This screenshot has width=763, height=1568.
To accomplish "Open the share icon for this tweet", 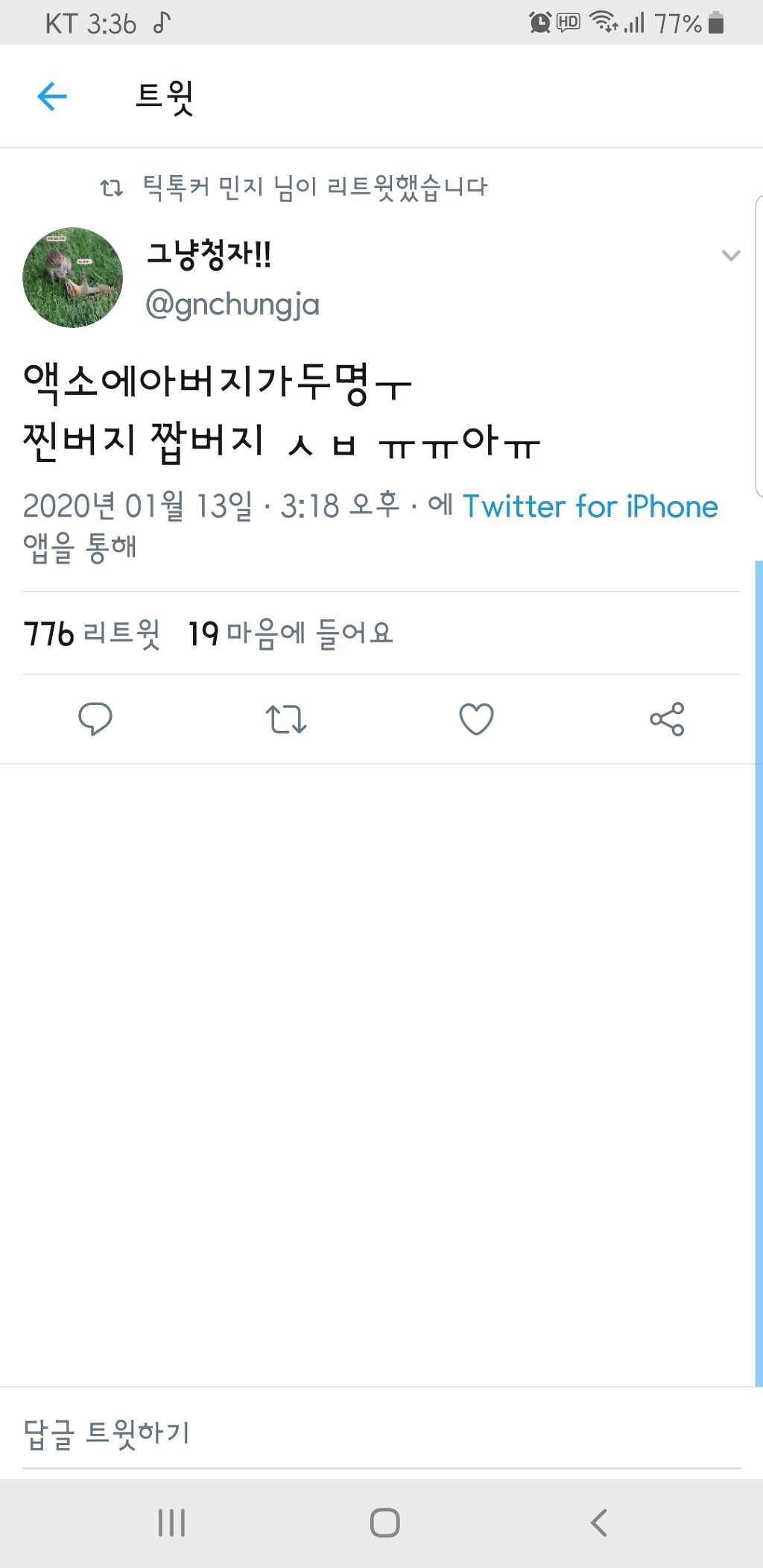I will (x=667, y=719).
